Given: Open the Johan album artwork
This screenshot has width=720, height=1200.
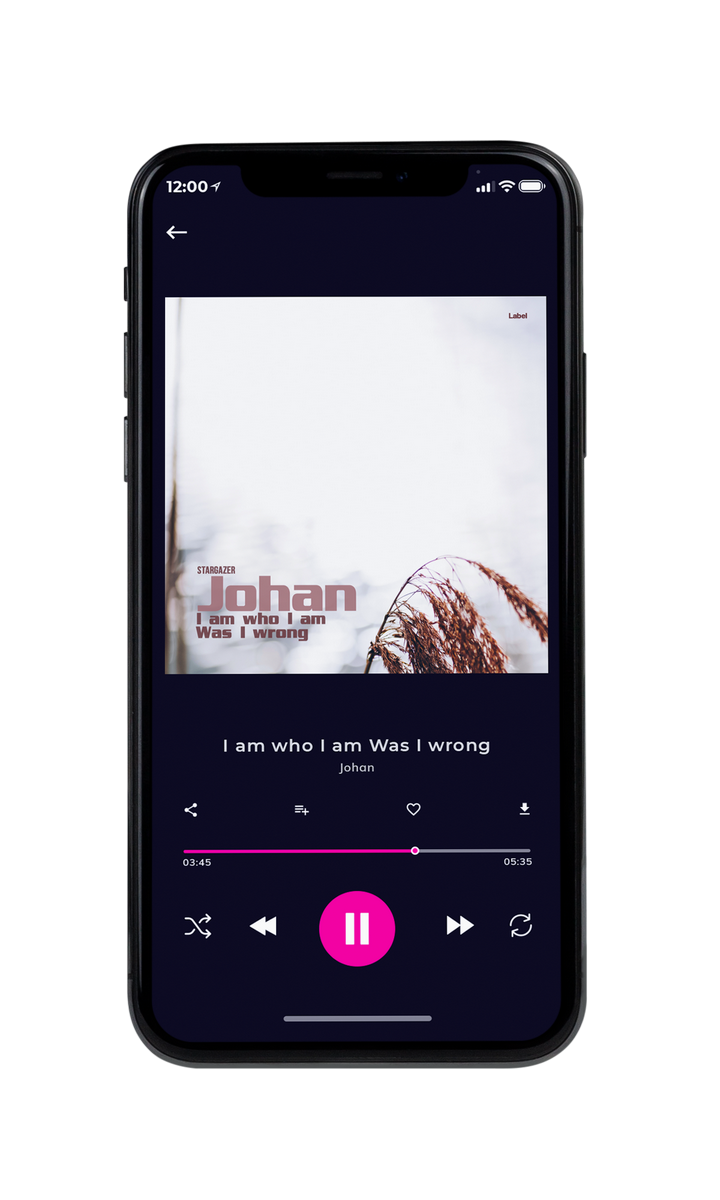Looking at the screenshot, I should (356, 485).
